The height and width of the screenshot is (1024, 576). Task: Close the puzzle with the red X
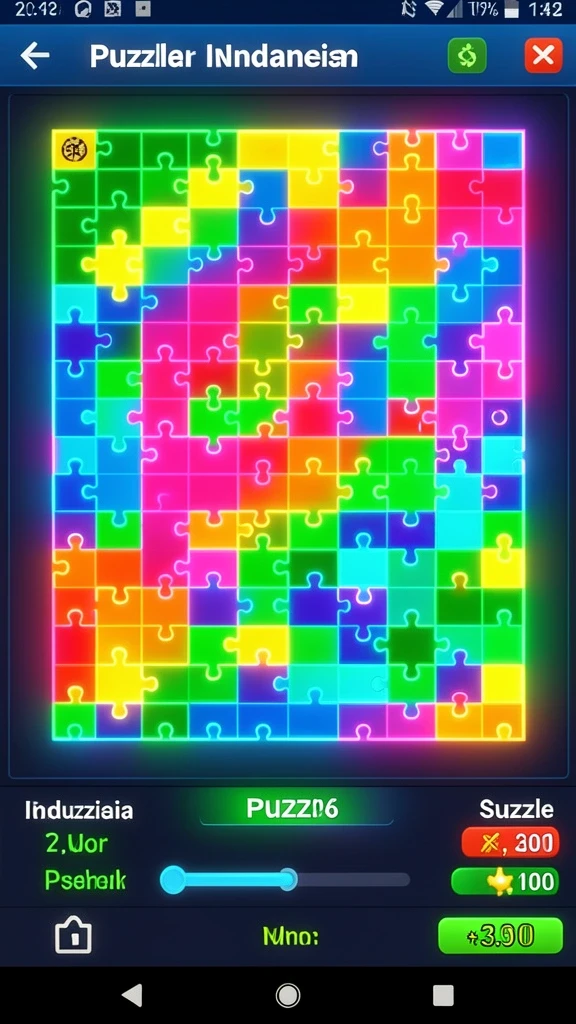543,56
